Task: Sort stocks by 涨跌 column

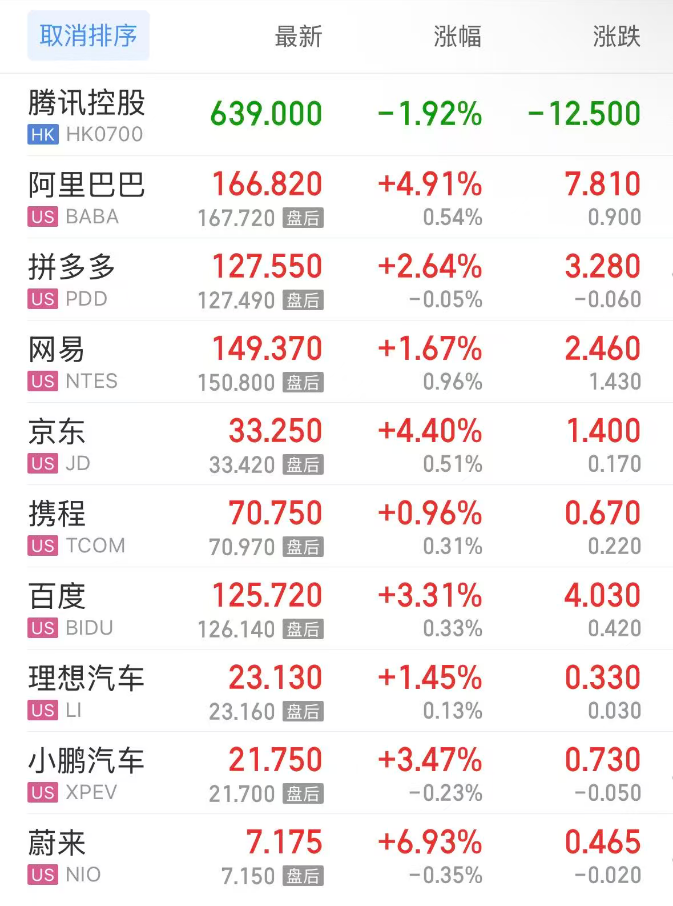Action: tap(616, 37)
